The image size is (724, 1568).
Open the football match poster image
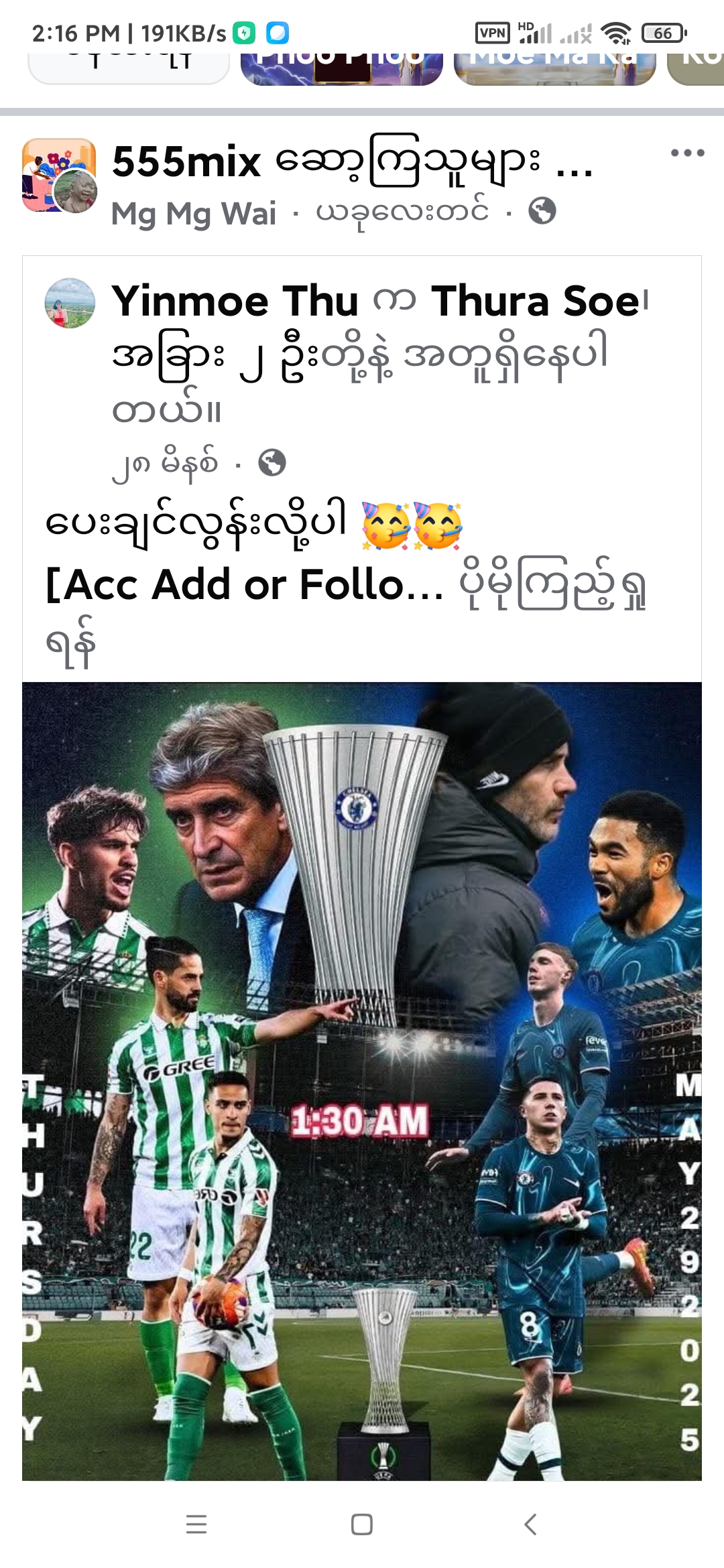point(362,1080)
